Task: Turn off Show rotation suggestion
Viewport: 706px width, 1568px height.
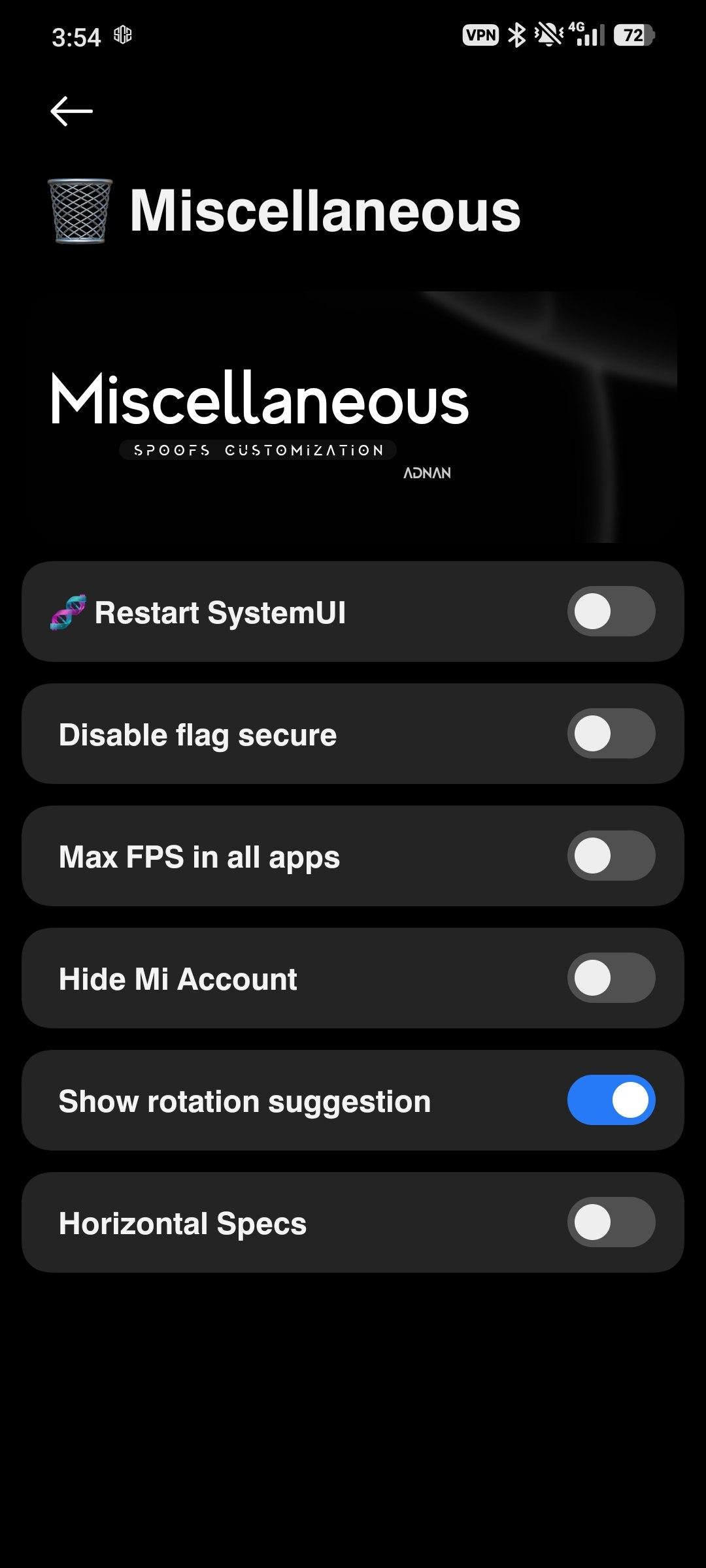Action: [x=611, y=1100]
